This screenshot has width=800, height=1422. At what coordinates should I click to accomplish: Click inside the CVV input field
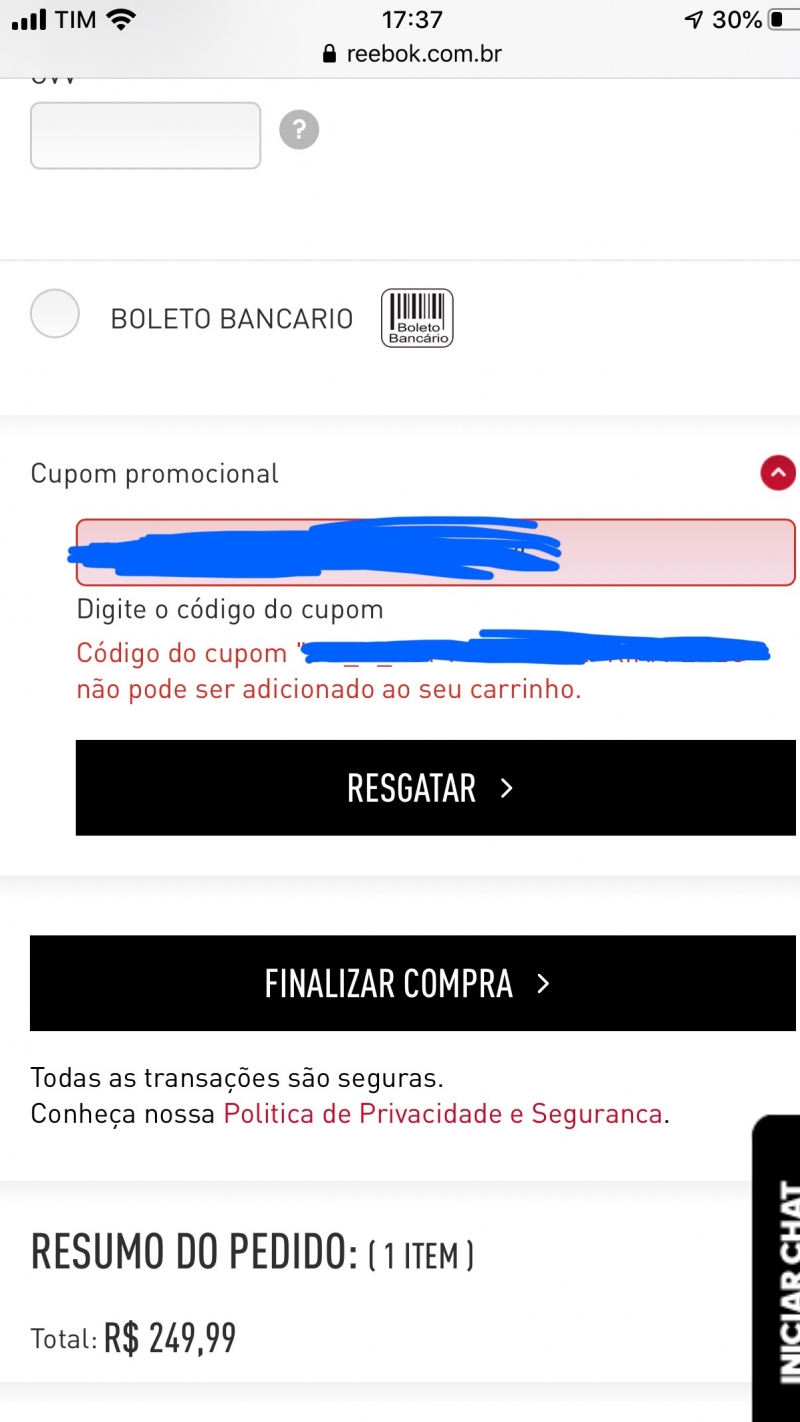[145, 134]
